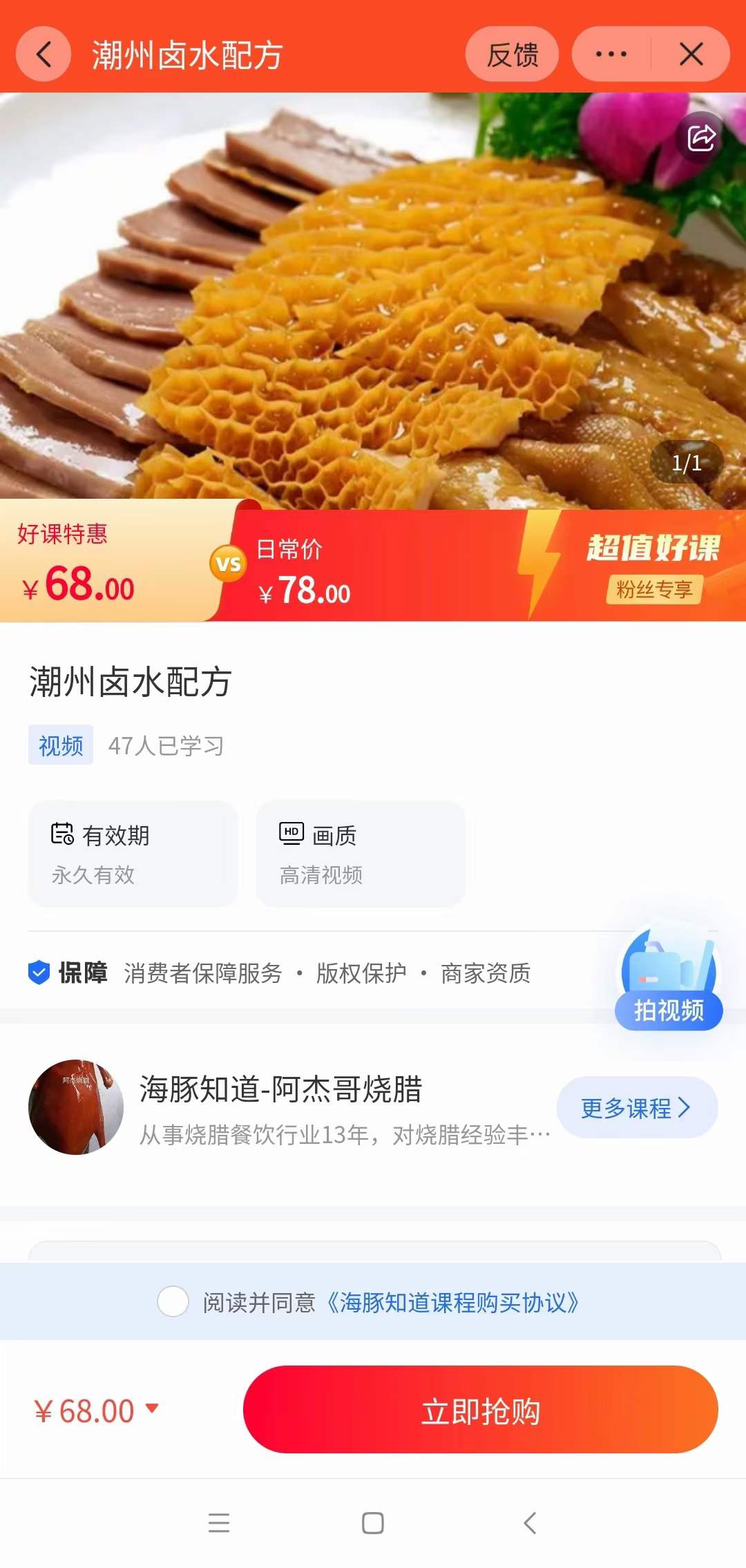The height and width of the screenshot is (1568, 746).
Task: Click the 反馈 feedback button
Action: click(x=511, y=55)
